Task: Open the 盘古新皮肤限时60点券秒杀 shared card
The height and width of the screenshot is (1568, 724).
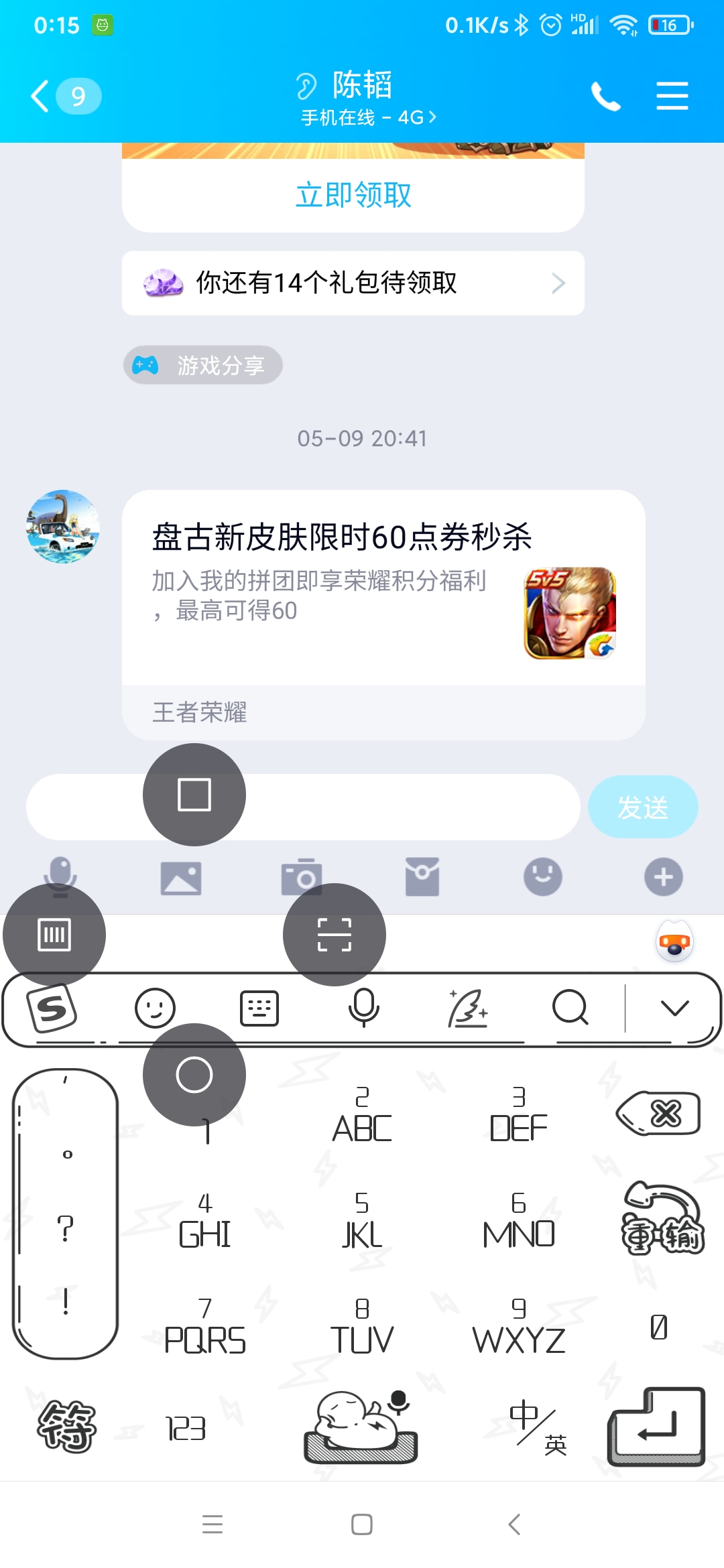Action: tap(383, 614)
